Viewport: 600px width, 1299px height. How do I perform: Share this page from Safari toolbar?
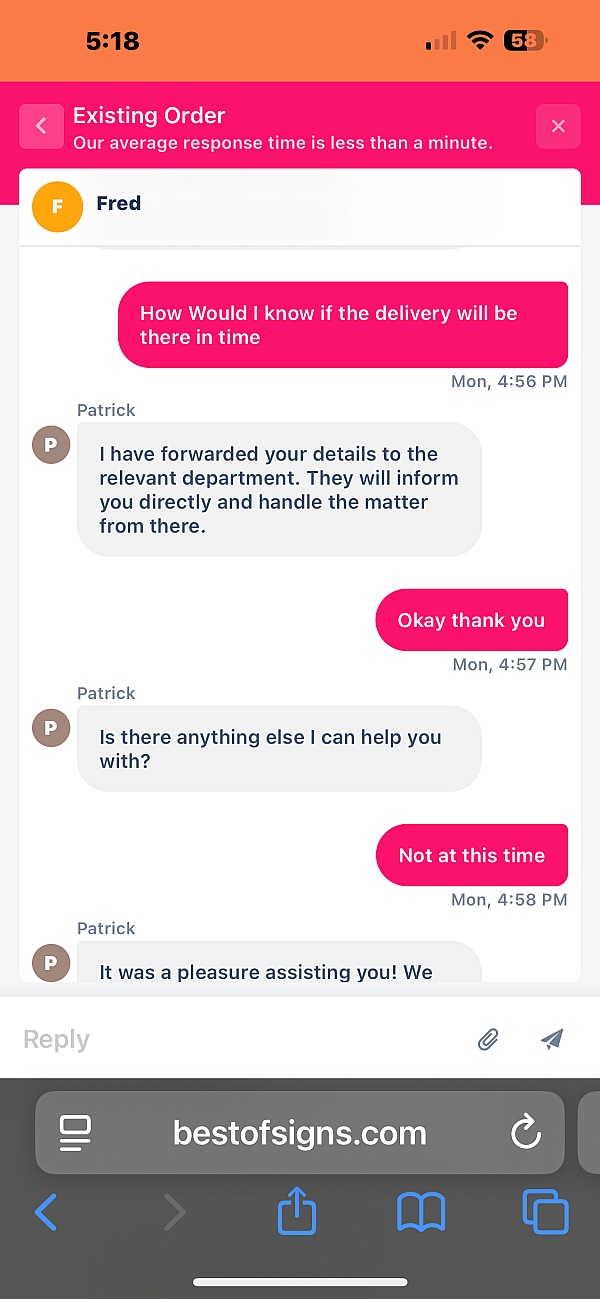(x=296, y=1213)
